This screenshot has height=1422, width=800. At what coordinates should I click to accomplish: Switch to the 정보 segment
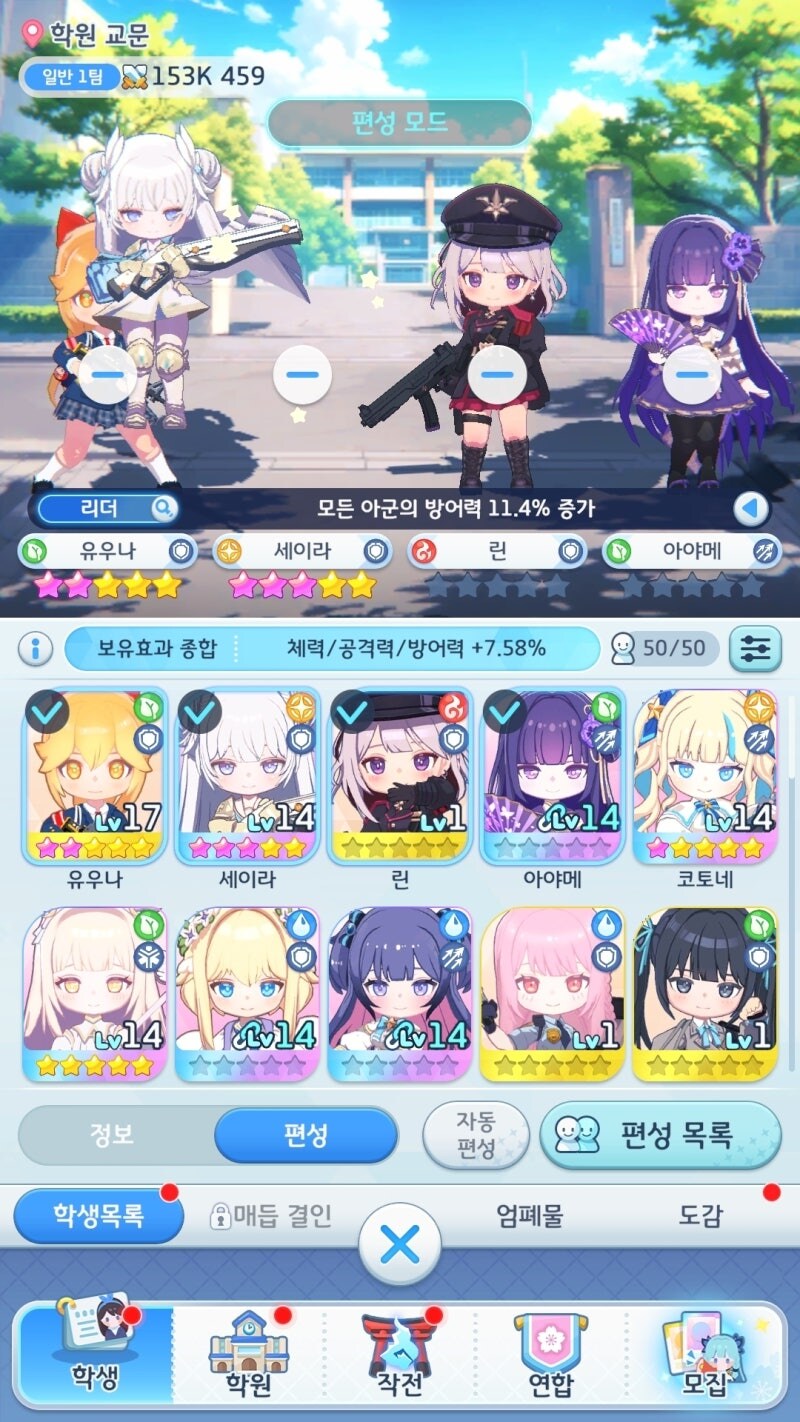113,1135
